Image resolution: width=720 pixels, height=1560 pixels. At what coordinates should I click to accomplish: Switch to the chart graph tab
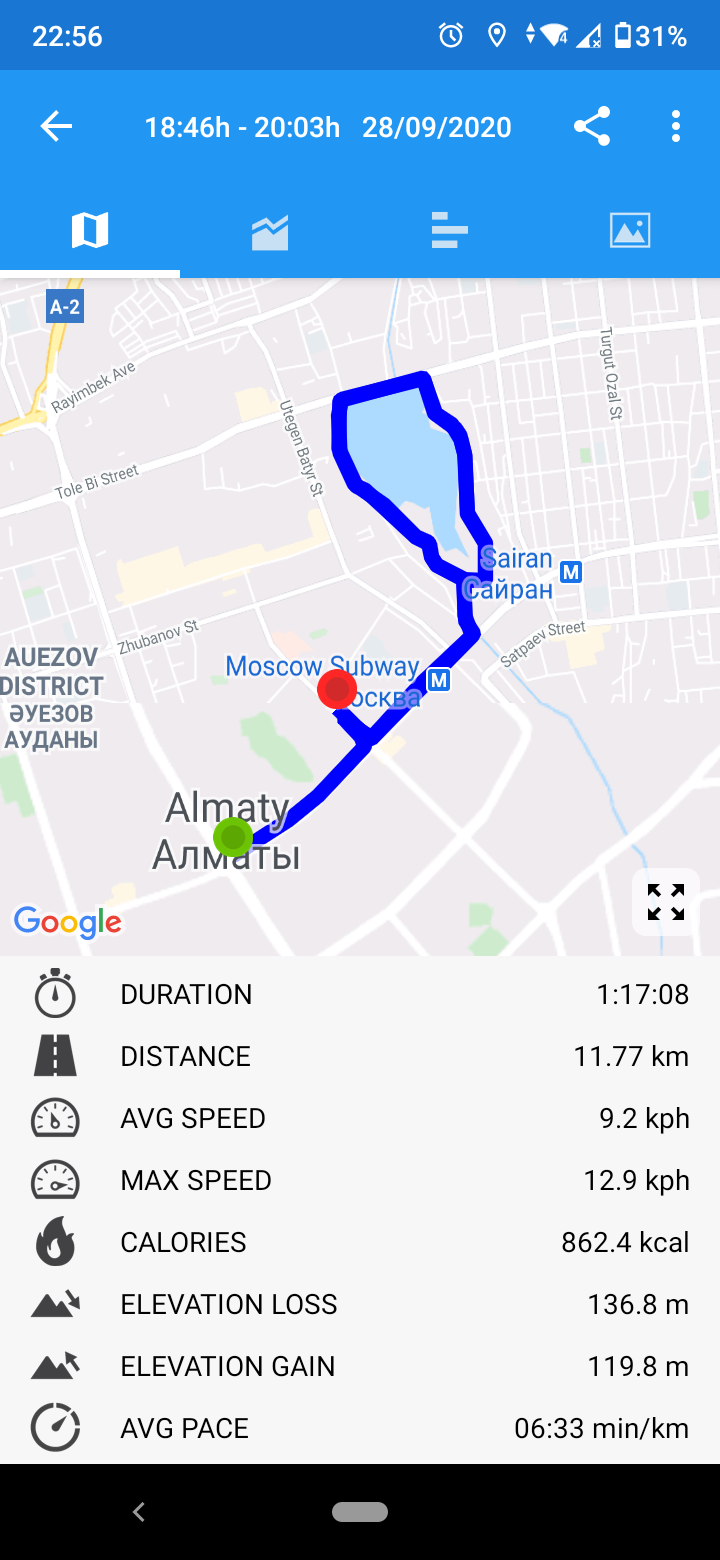[270, 231]
